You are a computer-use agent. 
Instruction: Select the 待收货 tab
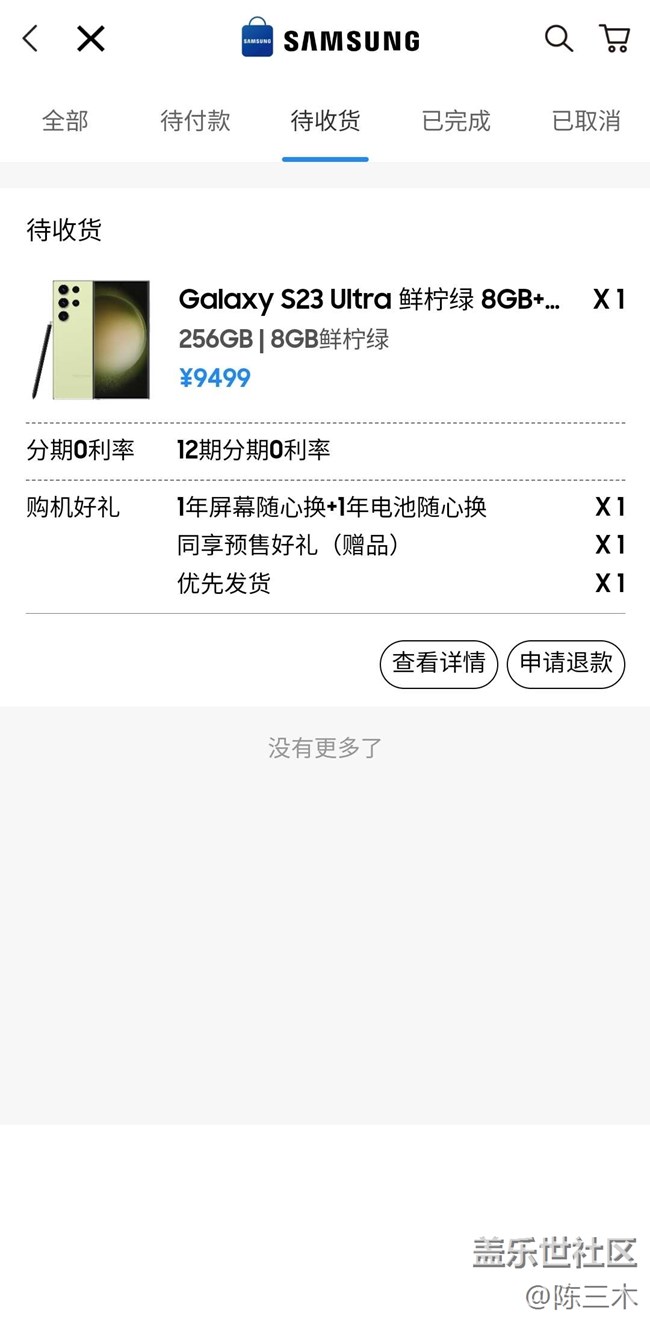pos(325,121)
